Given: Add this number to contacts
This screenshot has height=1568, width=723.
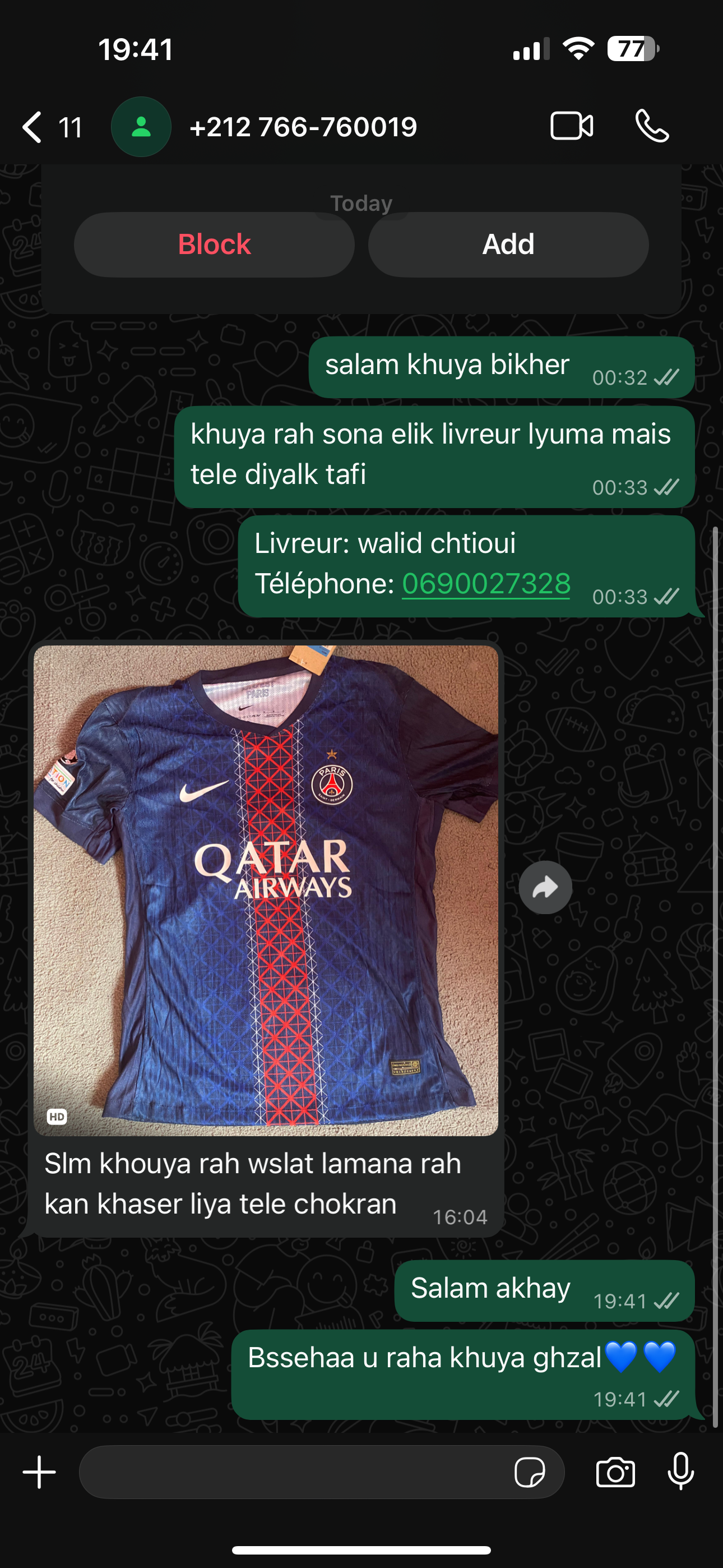Looking at the screenshot, I should 508,245.
